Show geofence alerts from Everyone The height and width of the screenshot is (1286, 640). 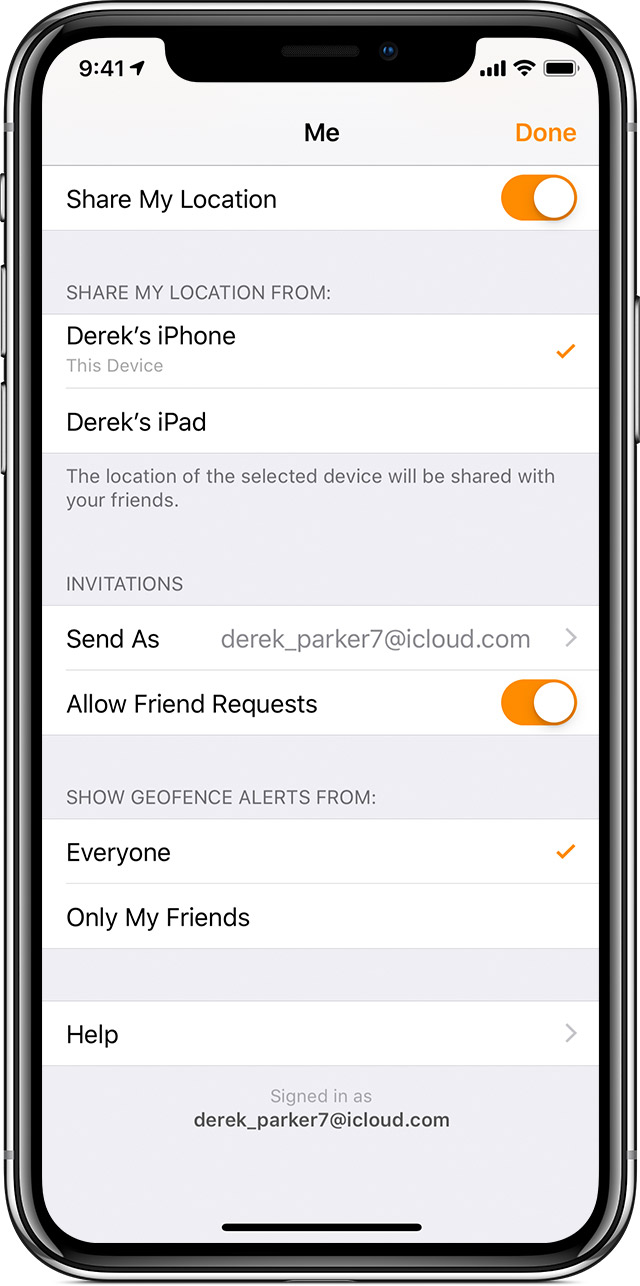coord(320,852)
